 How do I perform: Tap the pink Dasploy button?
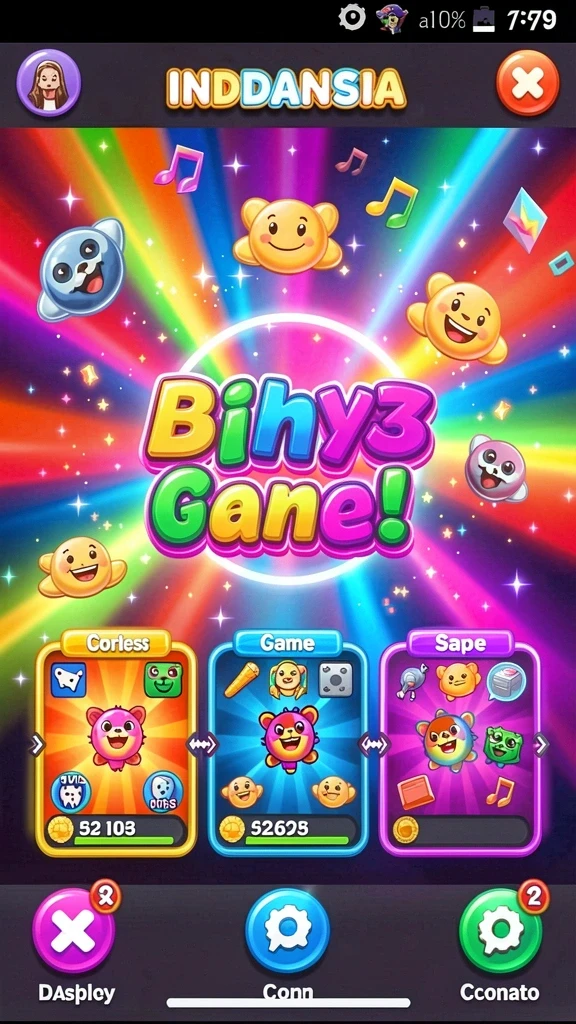tap(74, 931)
